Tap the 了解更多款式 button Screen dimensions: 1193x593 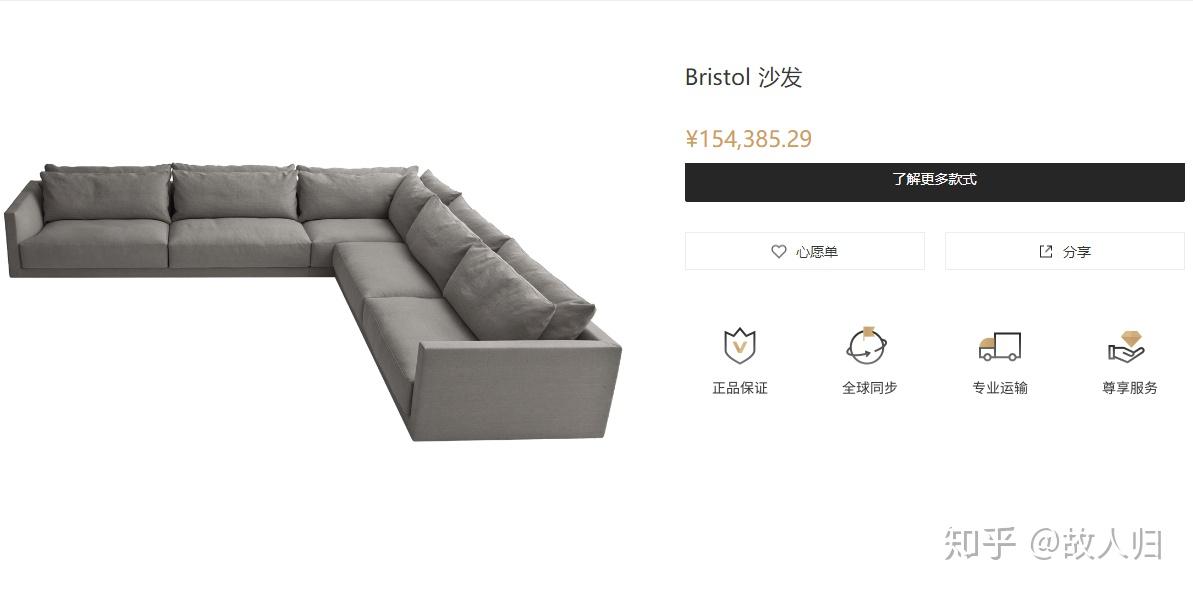point(934,181)
